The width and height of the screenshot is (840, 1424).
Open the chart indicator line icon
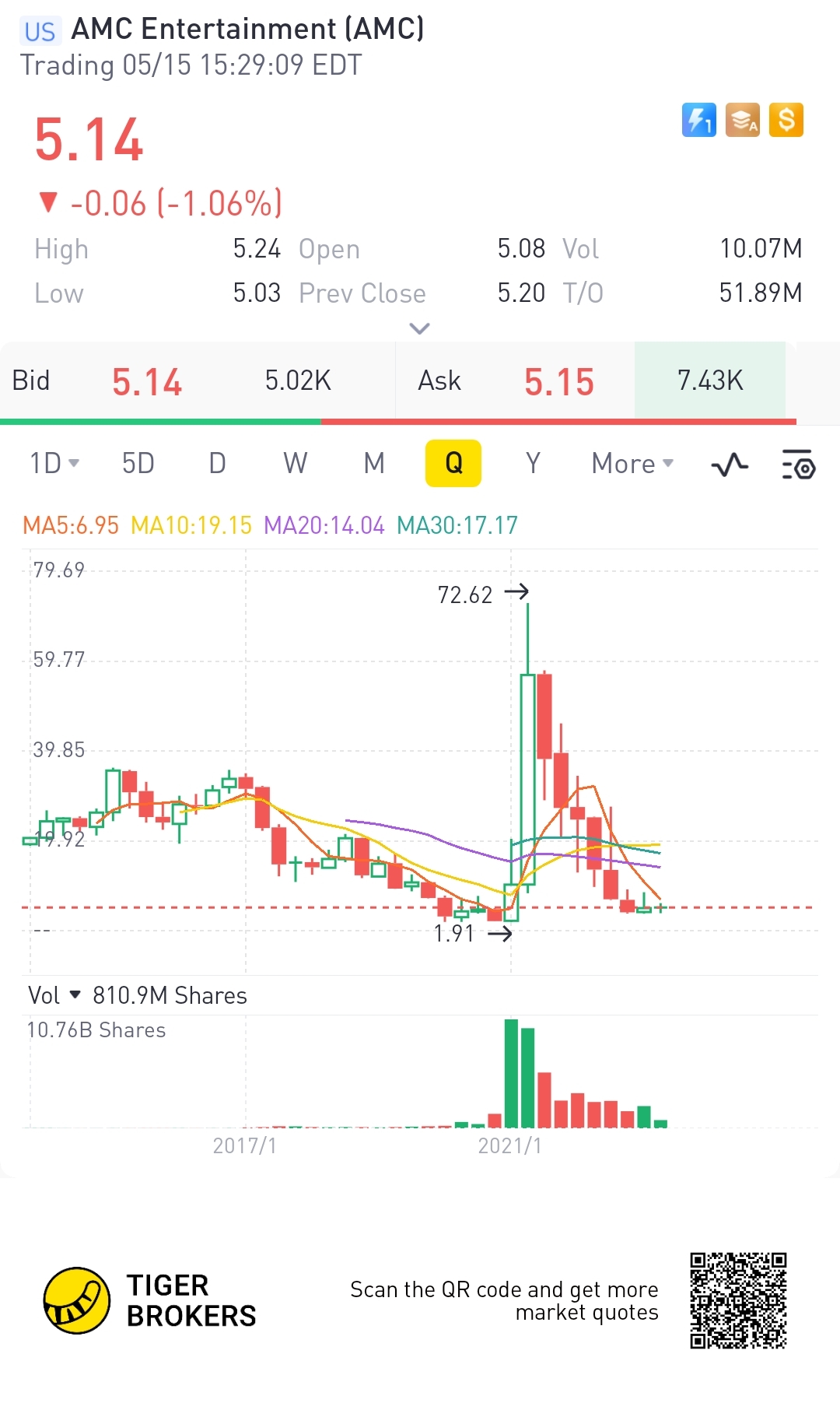tap(730, 465)
